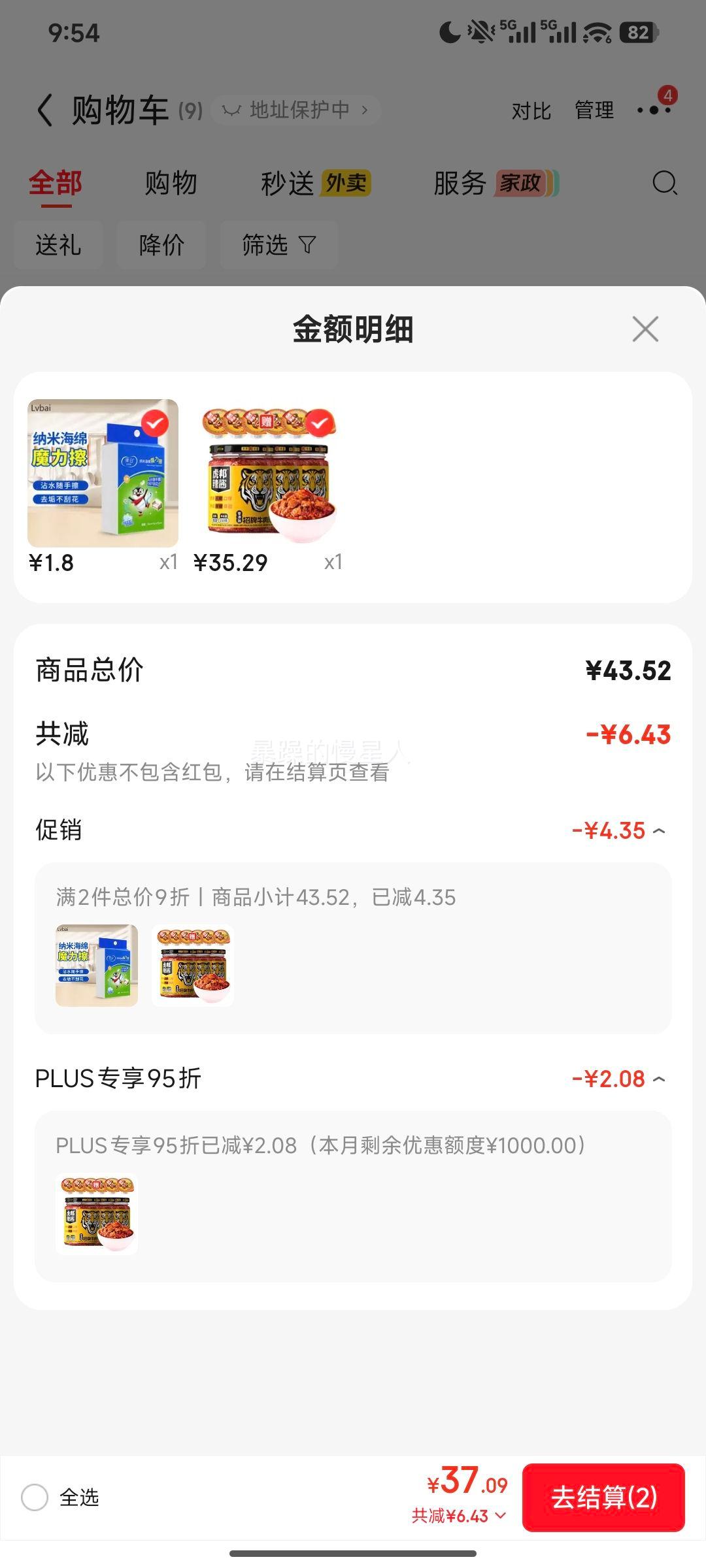Click the funnel icon on 筛选
706x1568 pixels.
coord(306,245)
